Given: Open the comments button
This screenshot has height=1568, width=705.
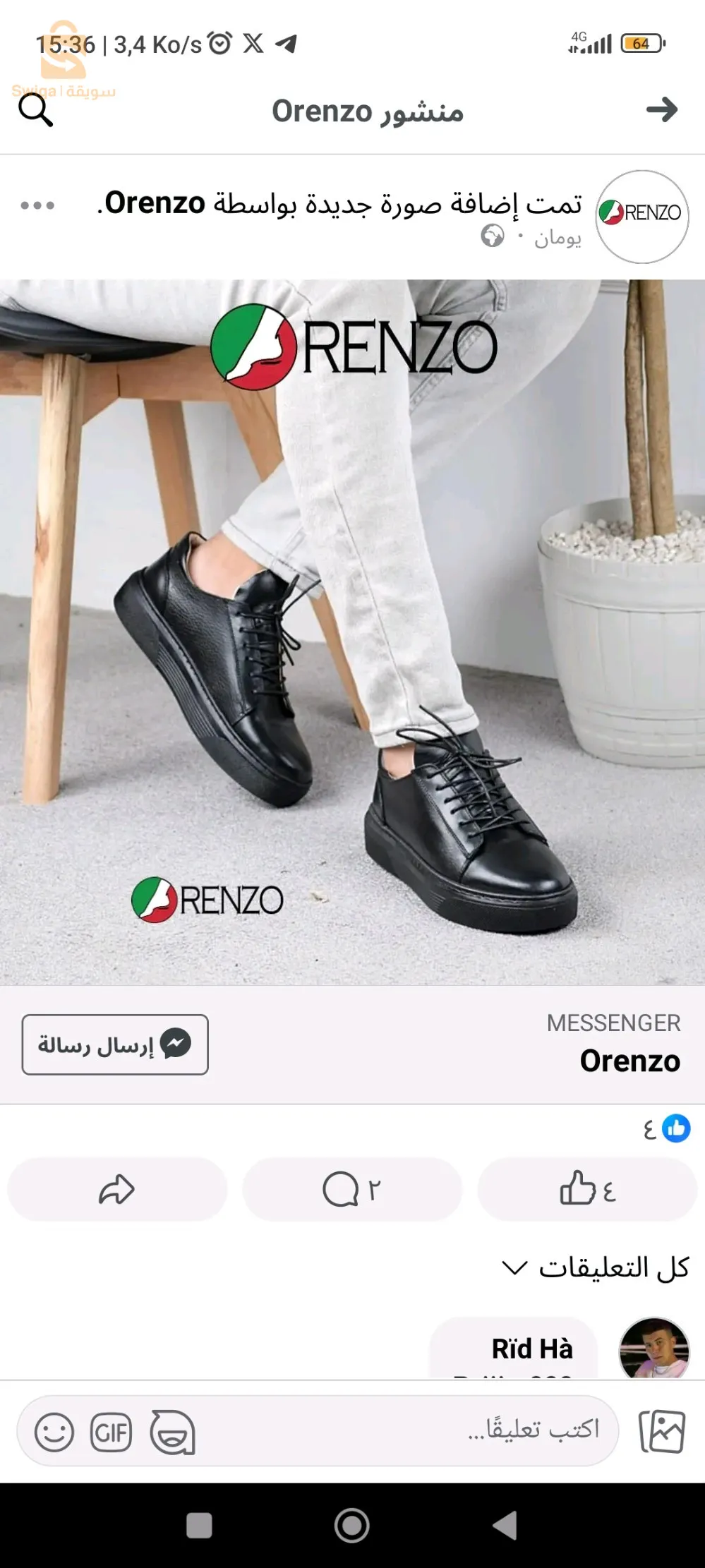Looking at the screenshot, I should pyautogui.click(x=351, y=1189).
